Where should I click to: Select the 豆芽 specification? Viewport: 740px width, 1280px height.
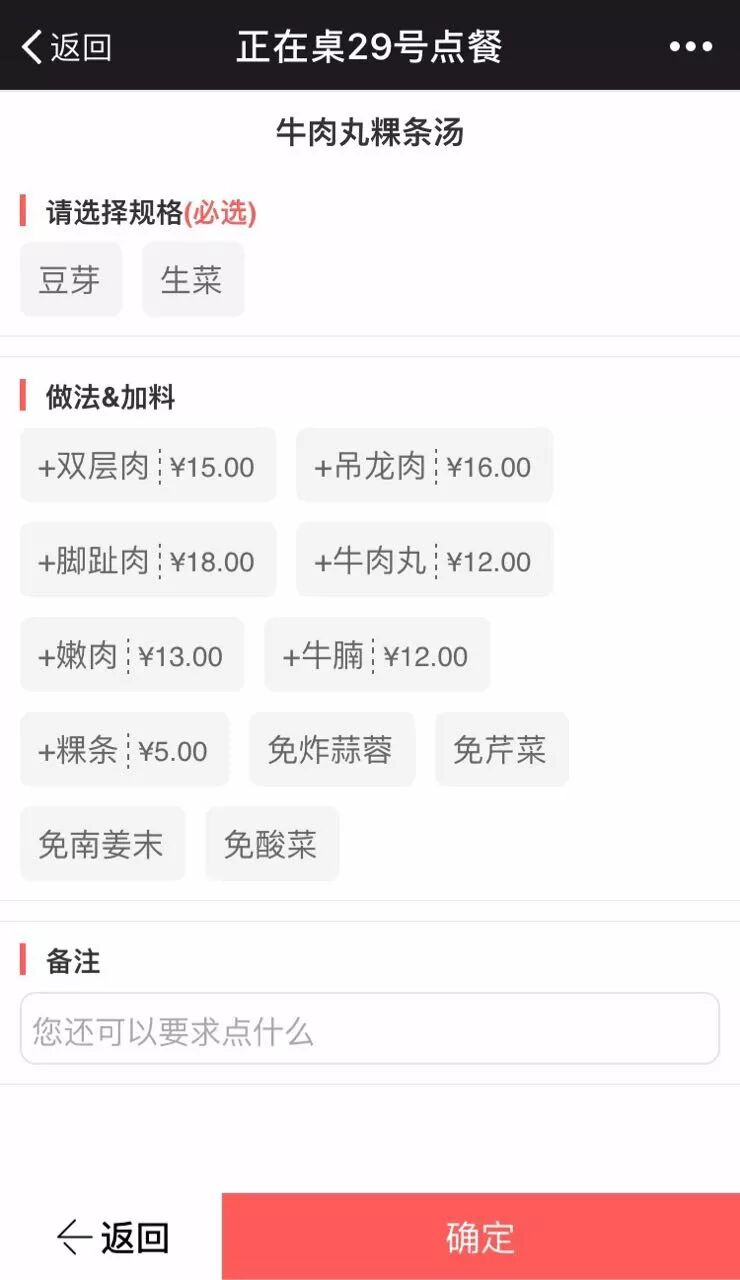70,280
